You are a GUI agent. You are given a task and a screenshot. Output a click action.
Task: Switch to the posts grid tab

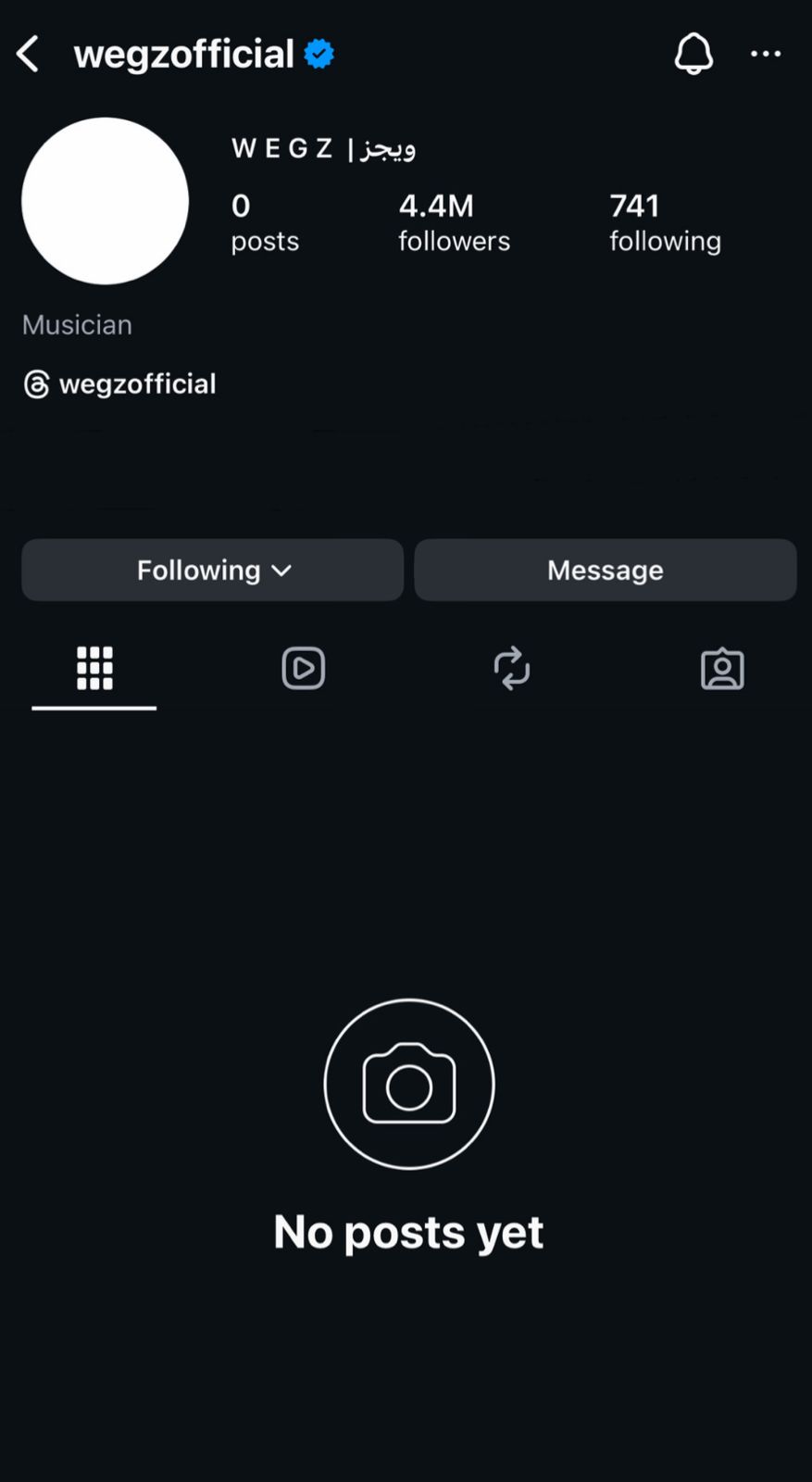click(94, 668)
